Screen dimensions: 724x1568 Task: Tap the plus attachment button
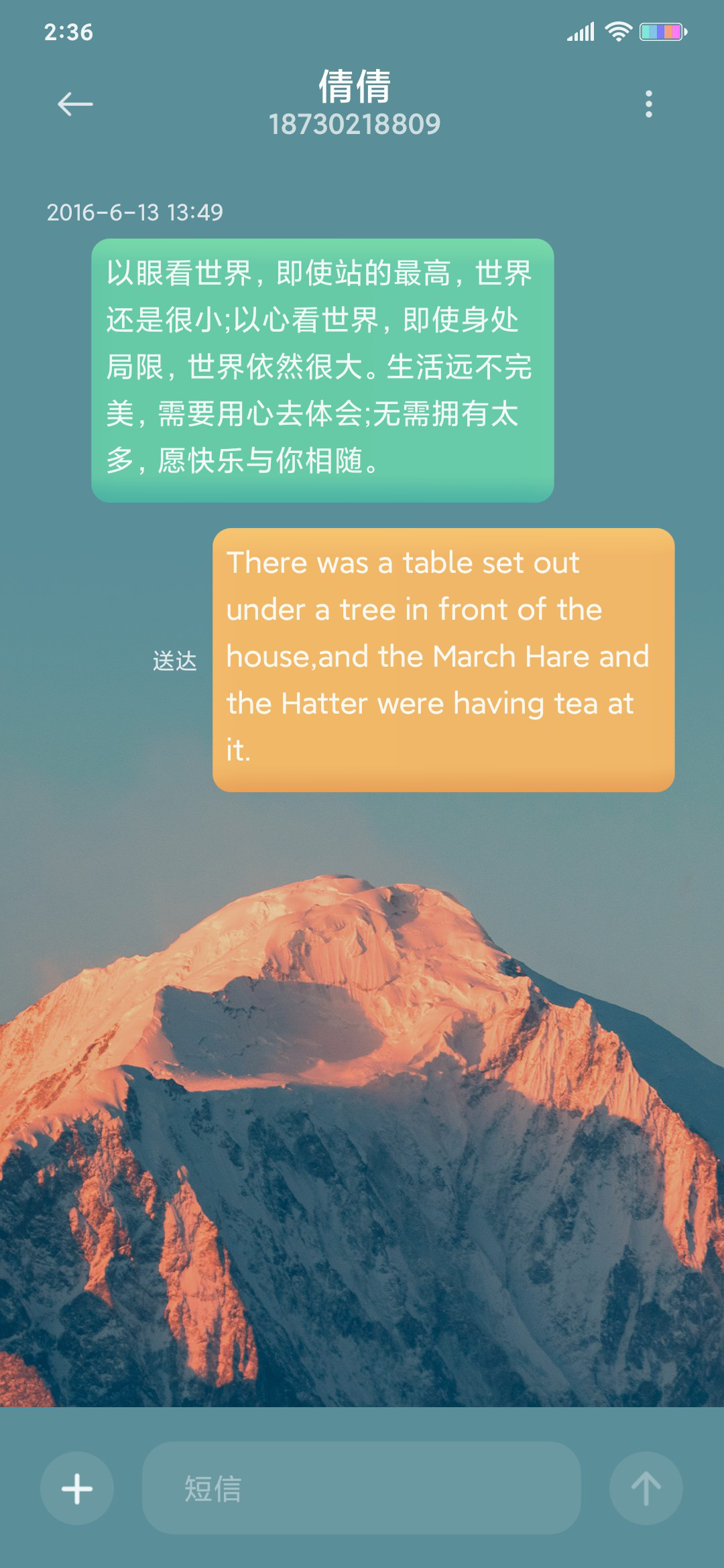pyautogui.click(x=77, y=1488)
